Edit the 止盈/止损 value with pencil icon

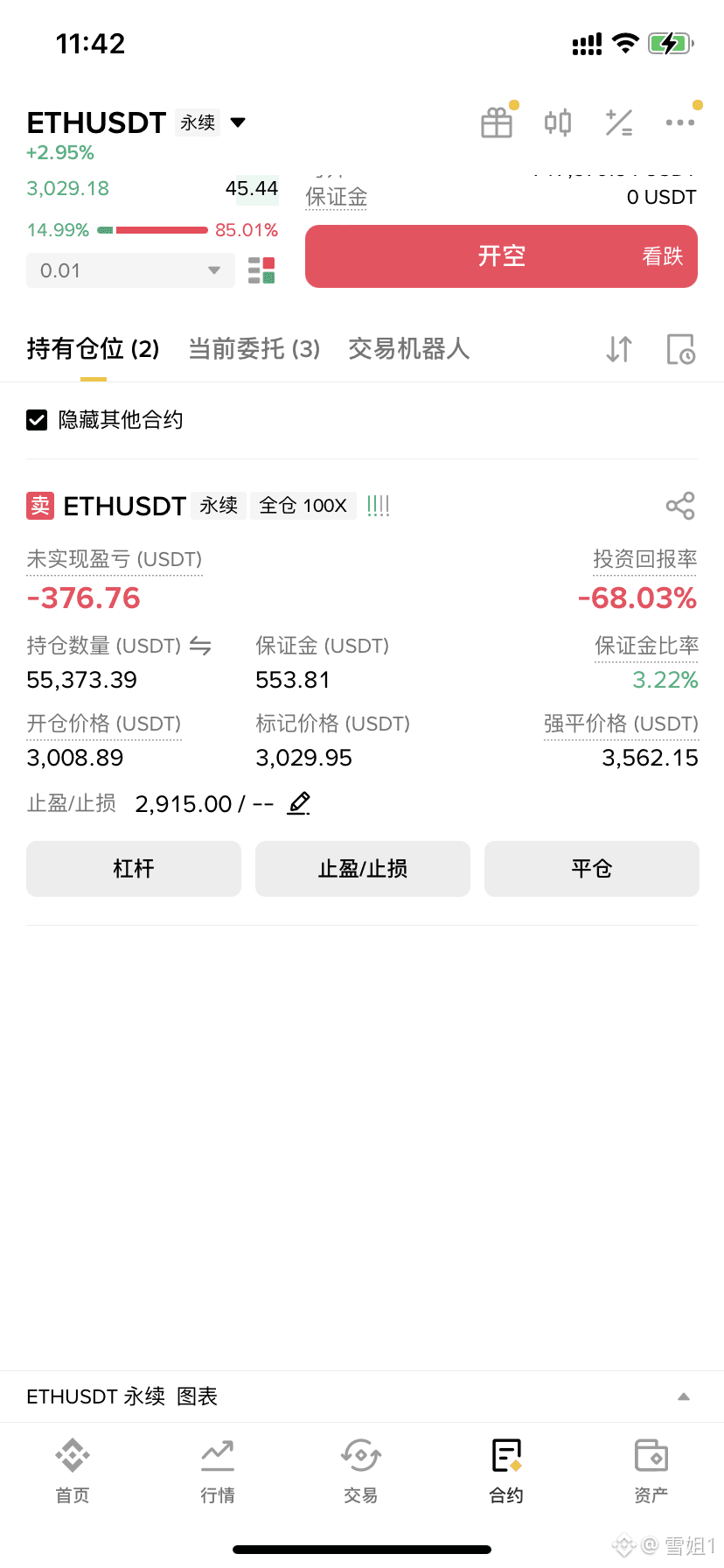(299, 803)
